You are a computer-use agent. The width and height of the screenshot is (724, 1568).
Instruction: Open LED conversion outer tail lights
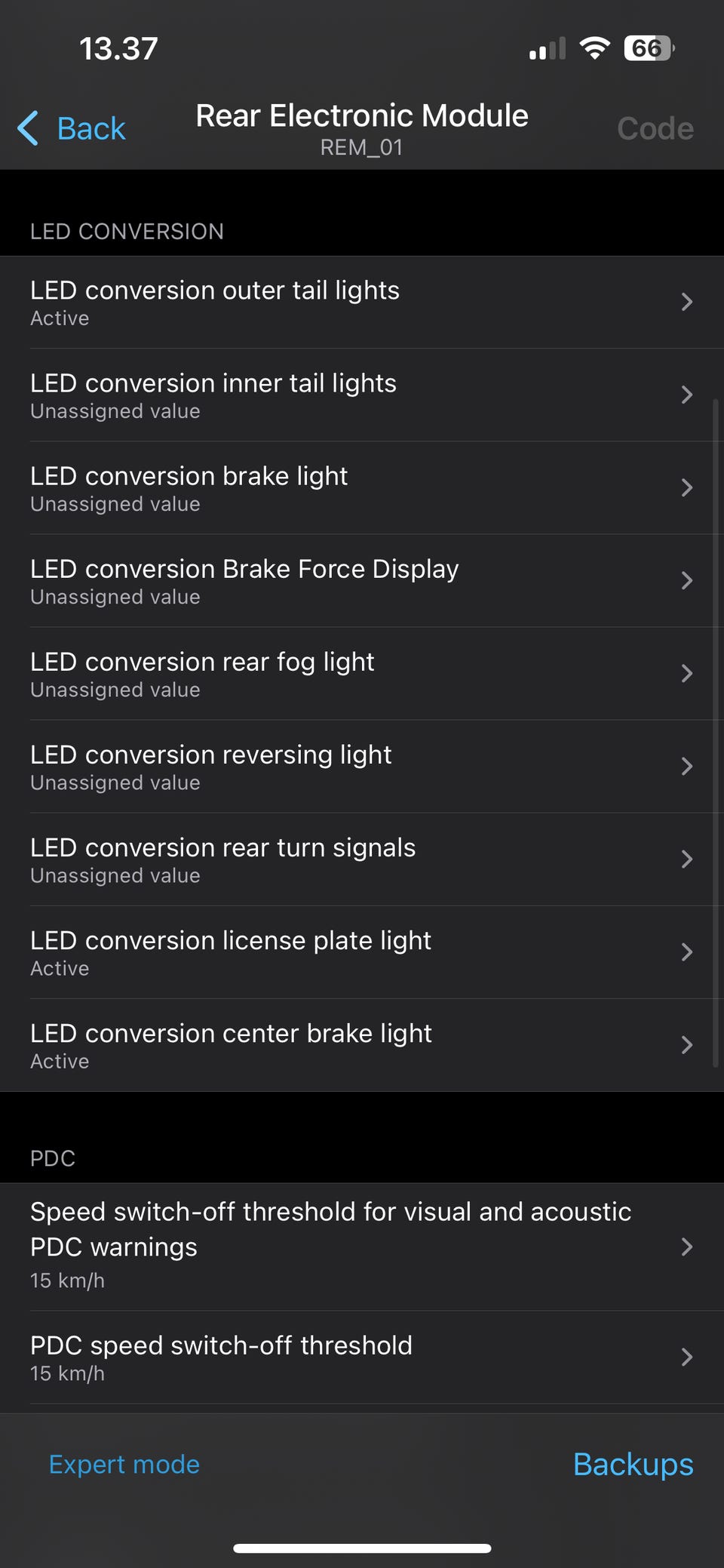point(362,302)
